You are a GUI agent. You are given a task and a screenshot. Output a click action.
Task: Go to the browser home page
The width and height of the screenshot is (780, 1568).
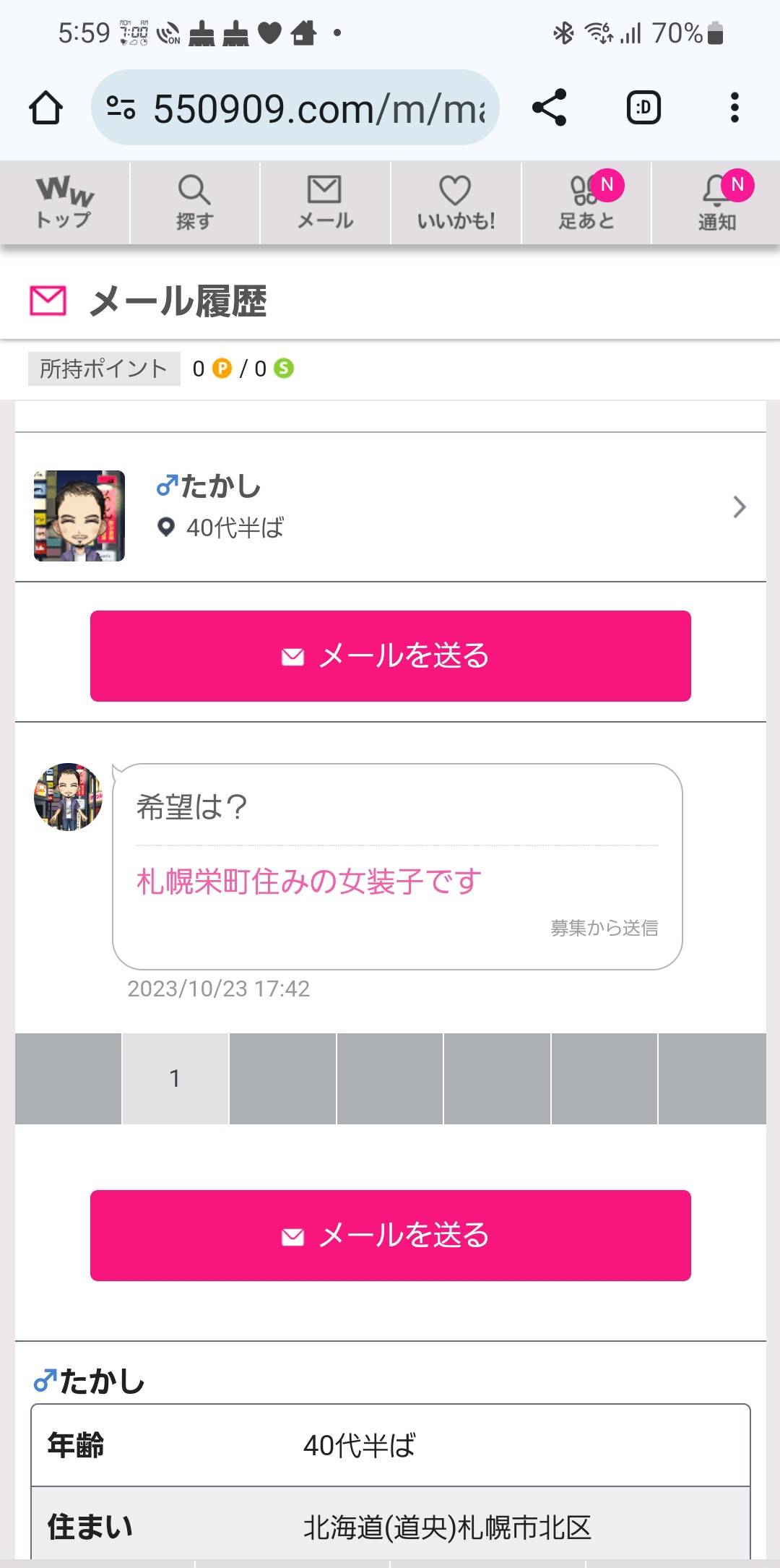tap(45, 108)
